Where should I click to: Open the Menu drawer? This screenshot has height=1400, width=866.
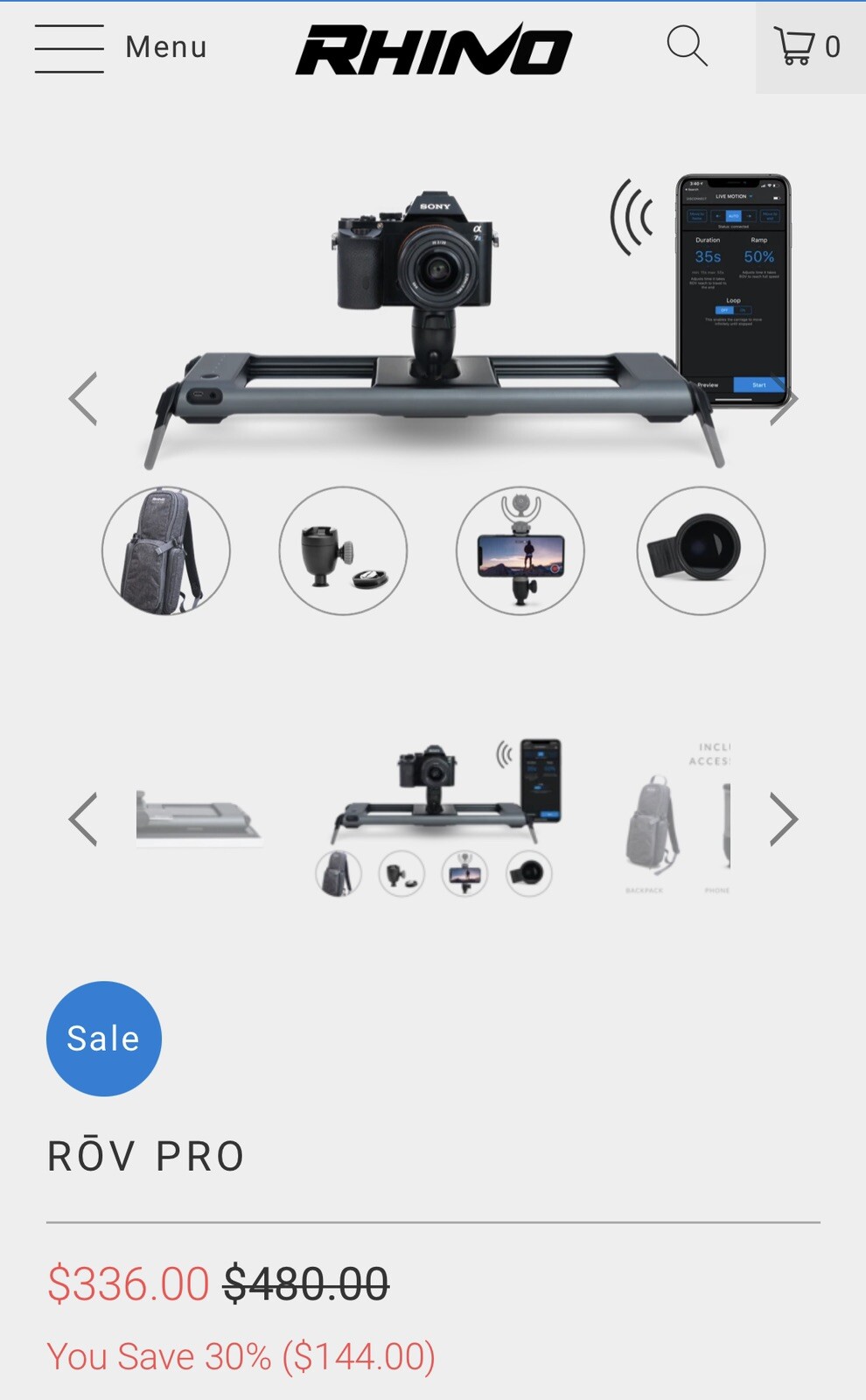120,47
